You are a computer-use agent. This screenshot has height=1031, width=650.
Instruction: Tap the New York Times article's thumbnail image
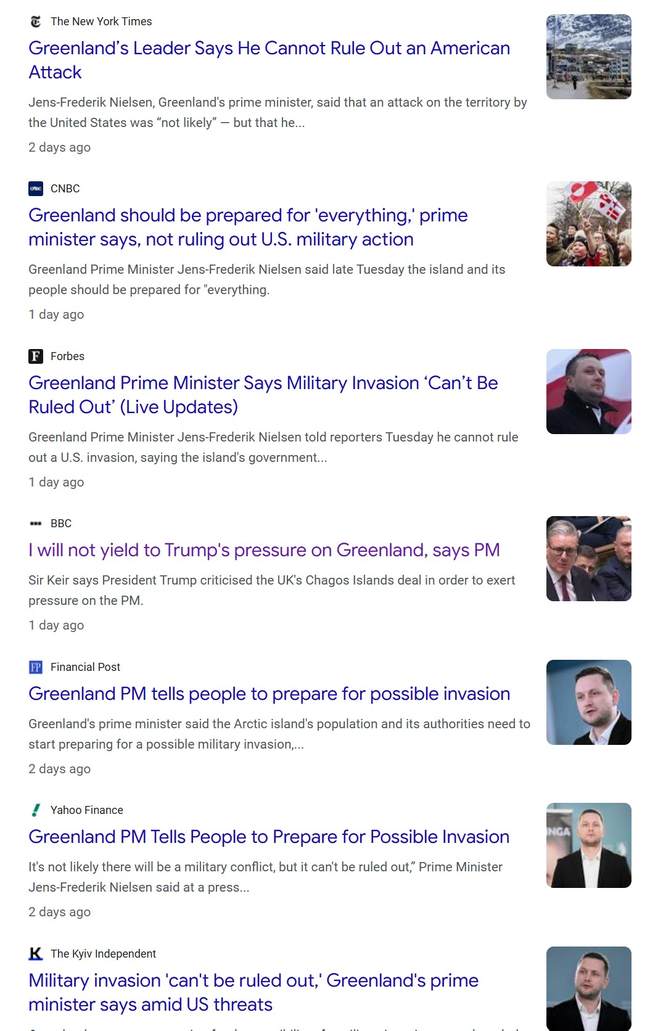[x=588, y=57]
